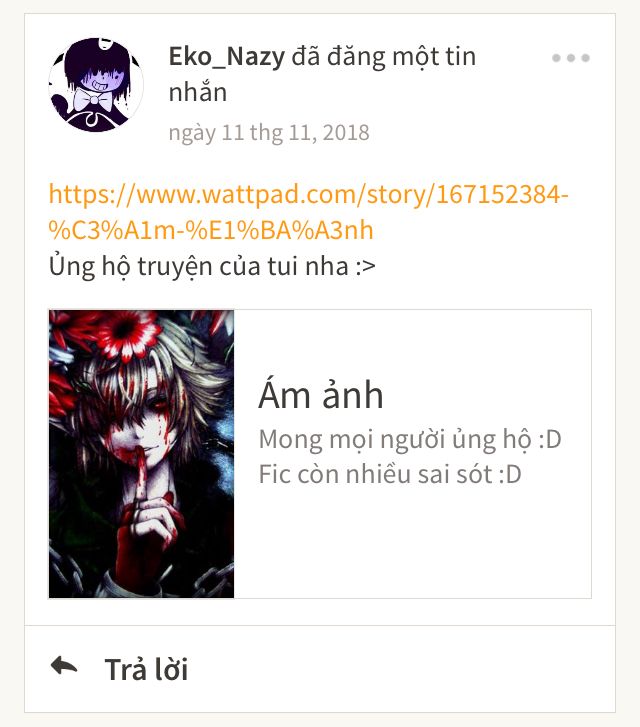Reply with Trả lời button
640x727 pixels.
121,669
